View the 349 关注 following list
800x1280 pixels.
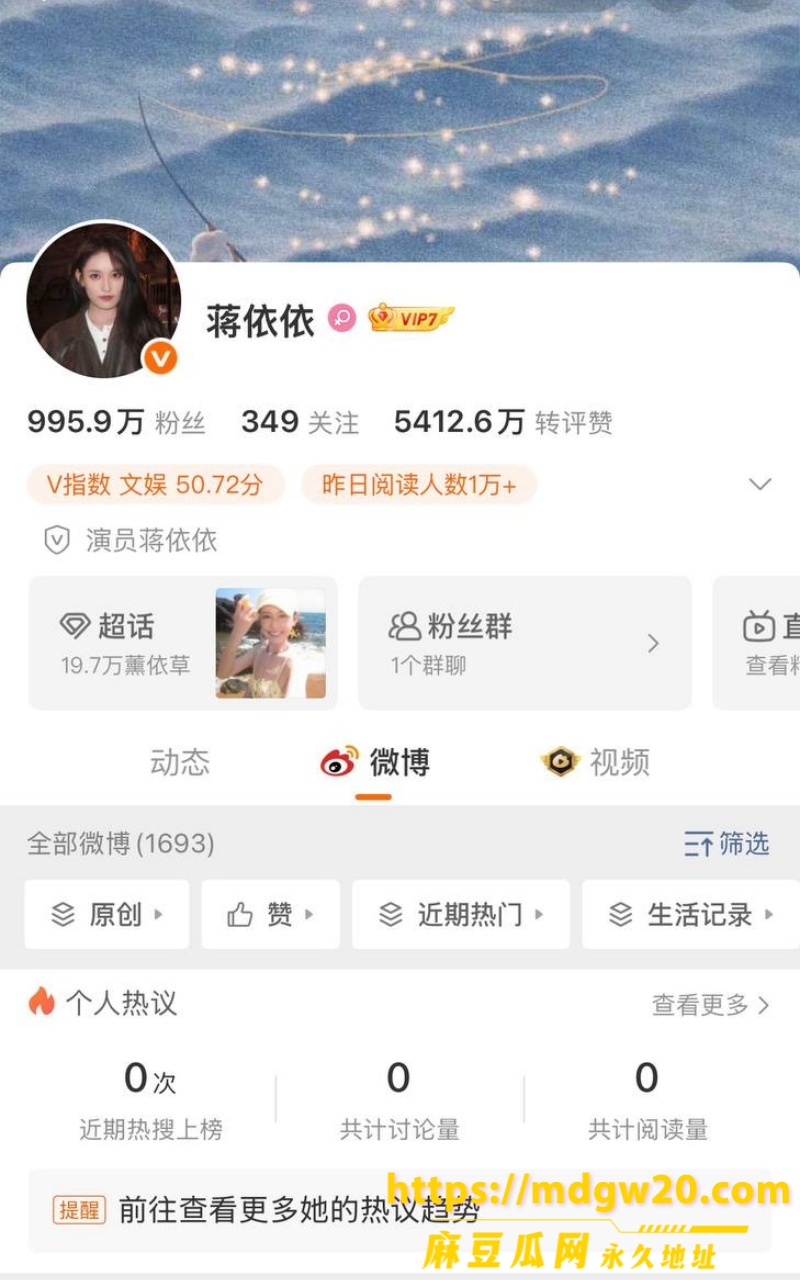300,423
